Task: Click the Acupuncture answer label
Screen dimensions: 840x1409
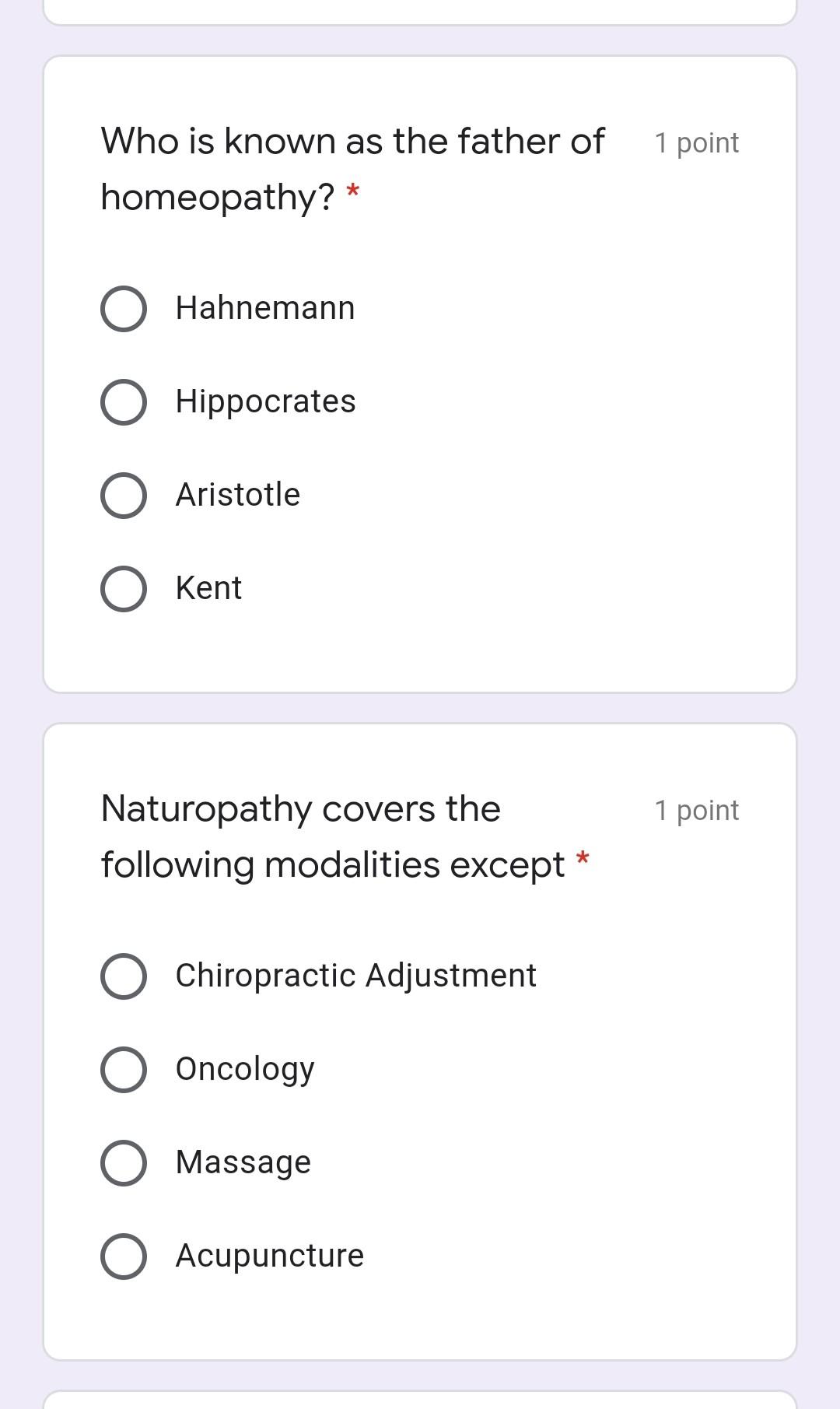Action: tap(269, 1254)
